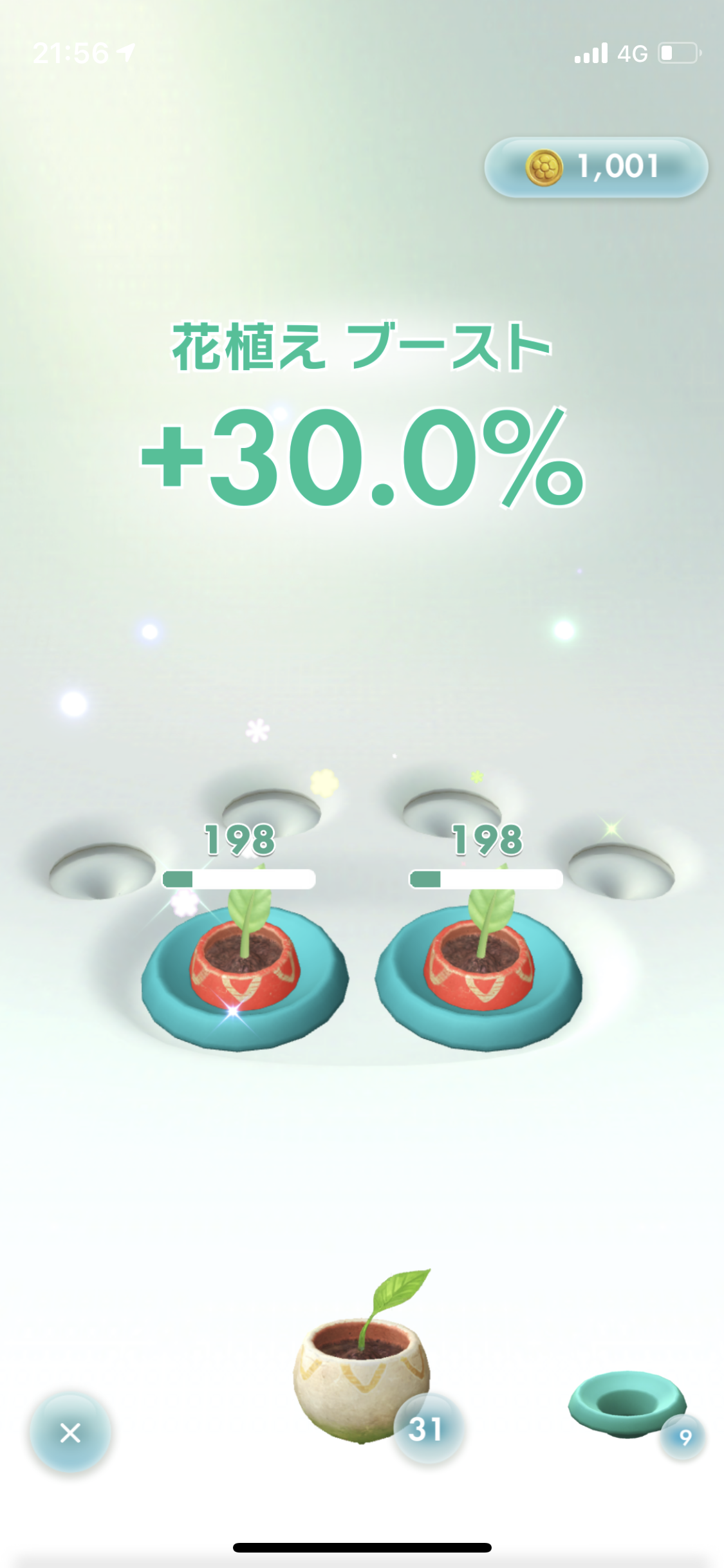This screenshot has width=724, height=1568.
Task: Open the coin balance showing 1,001
Action: click(x=596, y=167)
